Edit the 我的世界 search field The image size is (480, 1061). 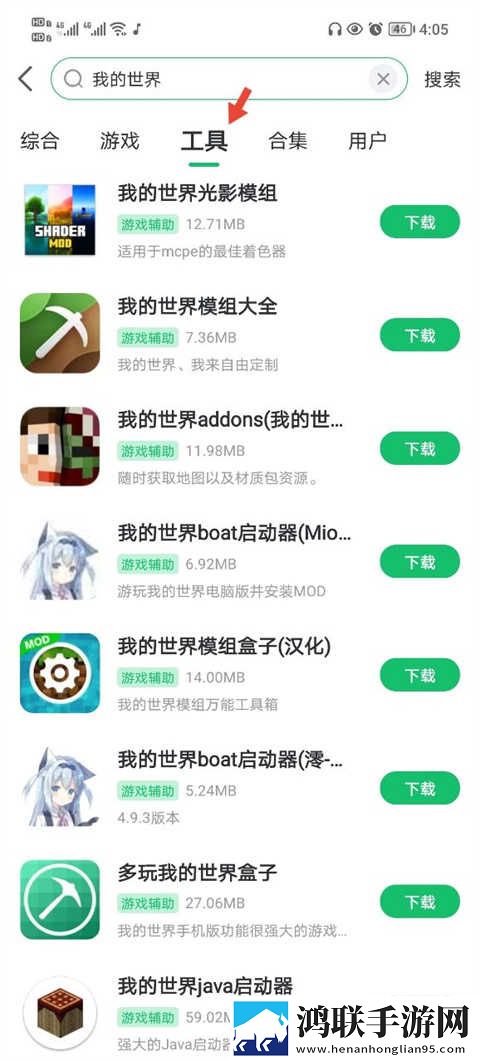[229, 79]
